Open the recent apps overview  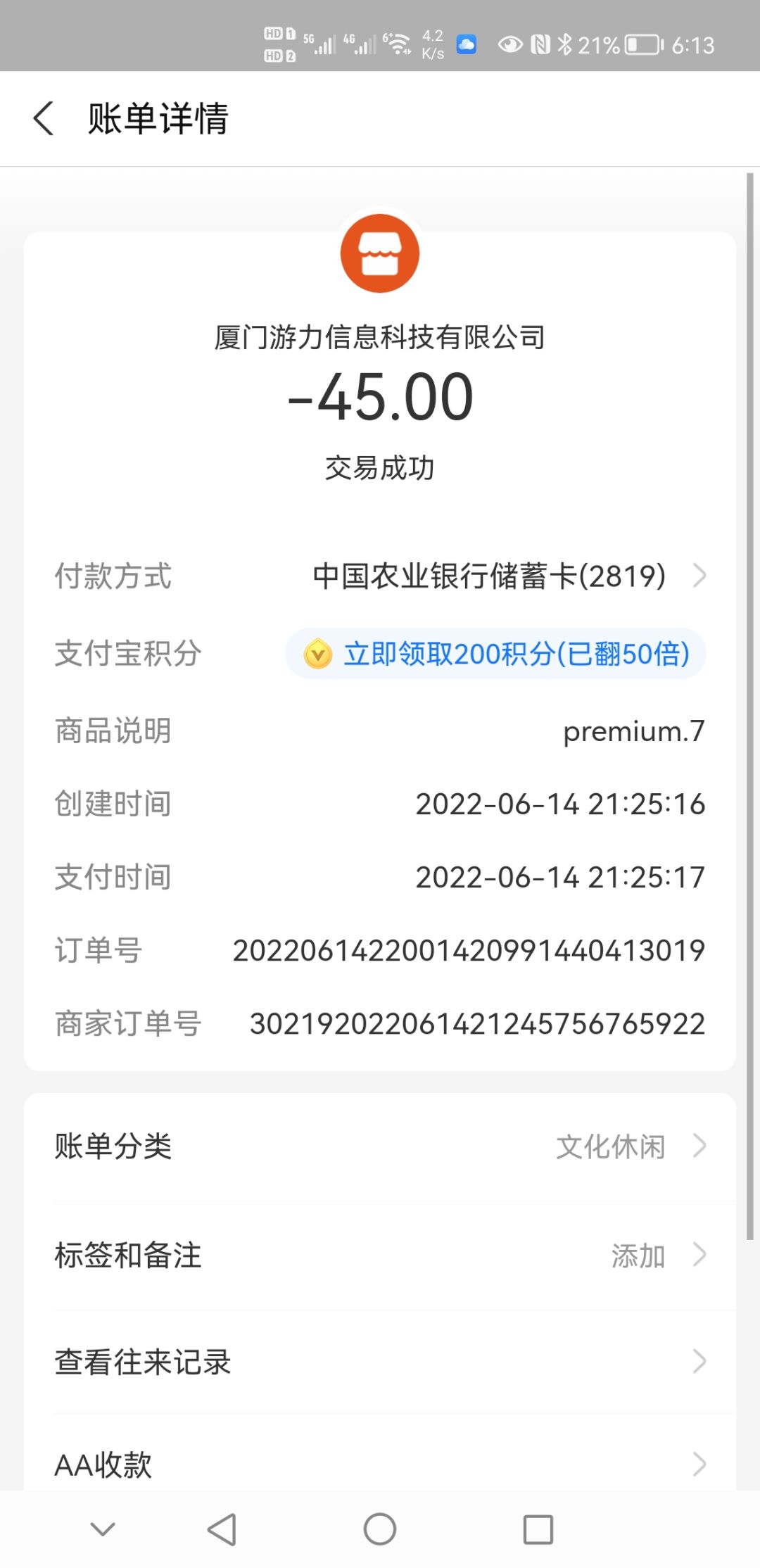tap(538, 1529)
